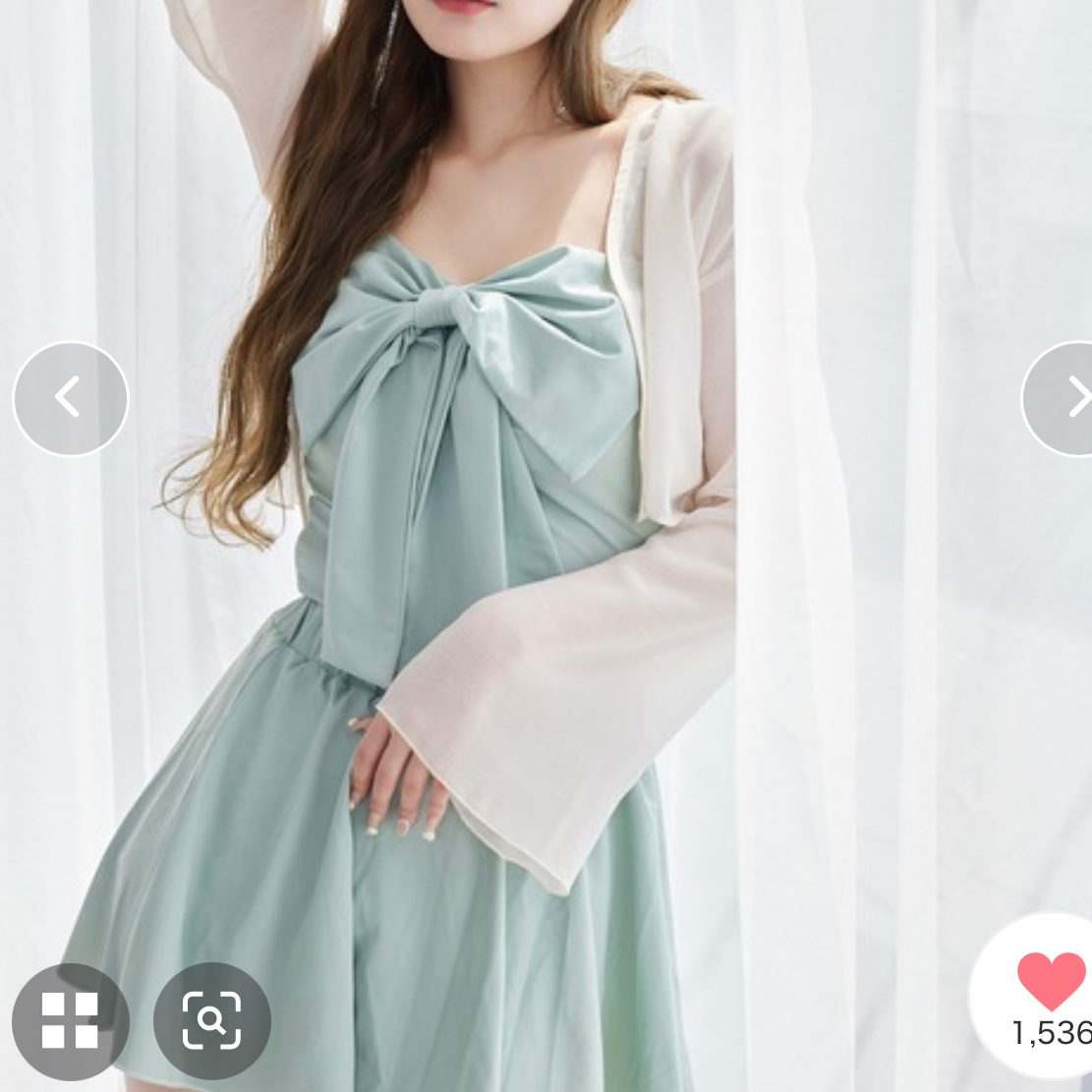This screenshot has width=1092, height=1092.
Task: Go to the previous product image
Action: 70,399
